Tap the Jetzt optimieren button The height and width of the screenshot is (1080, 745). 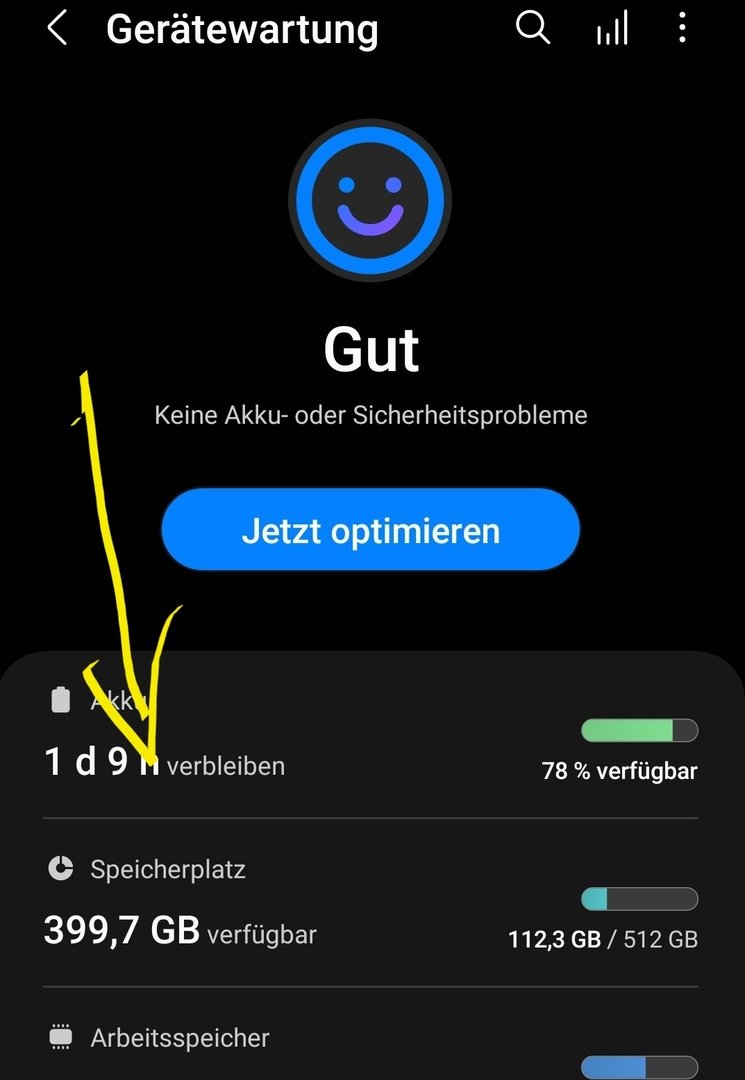(370, 530)
